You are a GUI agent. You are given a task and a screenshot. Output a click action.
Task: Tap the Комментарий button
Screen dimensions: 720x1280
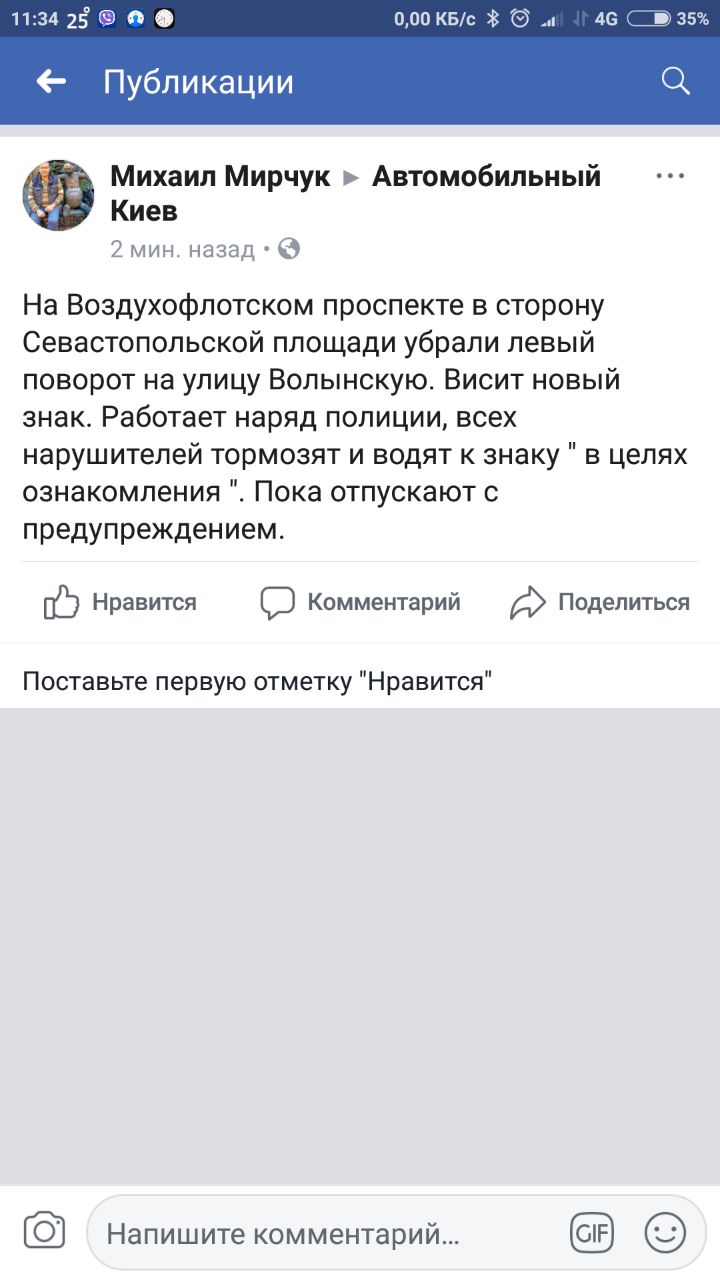pos(360,602)
